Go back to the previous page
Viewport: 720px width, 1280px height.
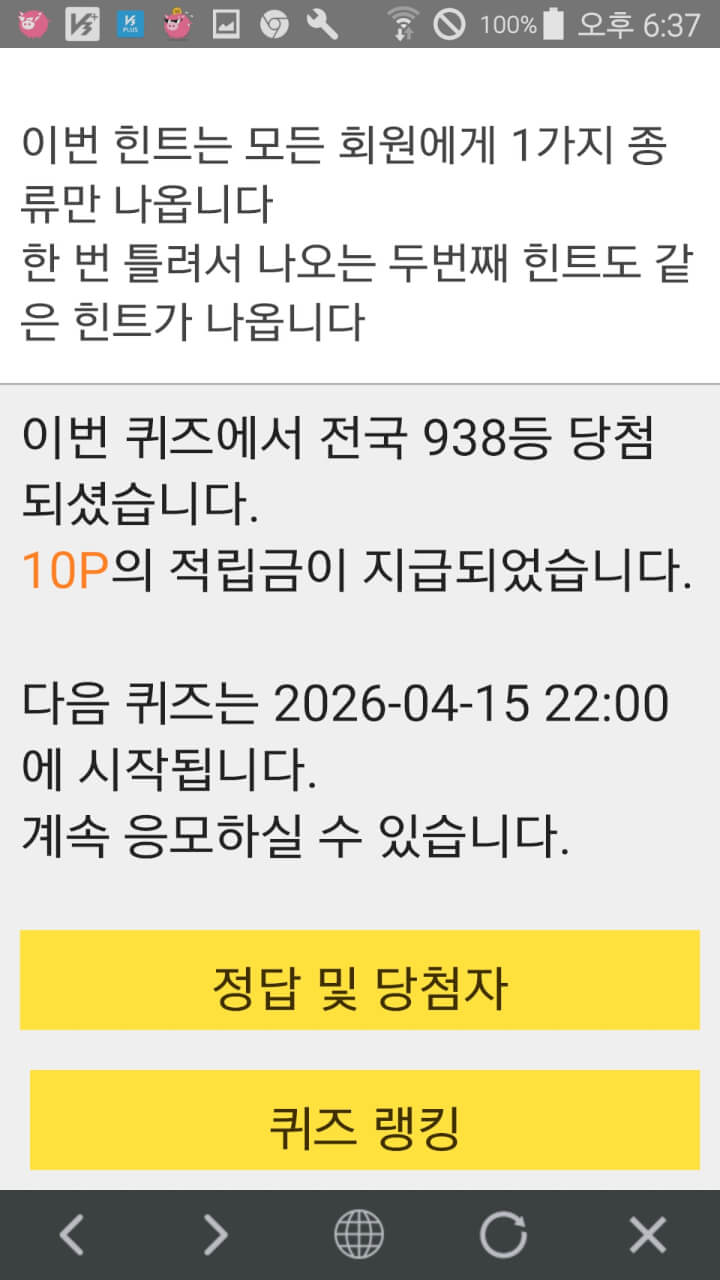tap(71, 1235)
